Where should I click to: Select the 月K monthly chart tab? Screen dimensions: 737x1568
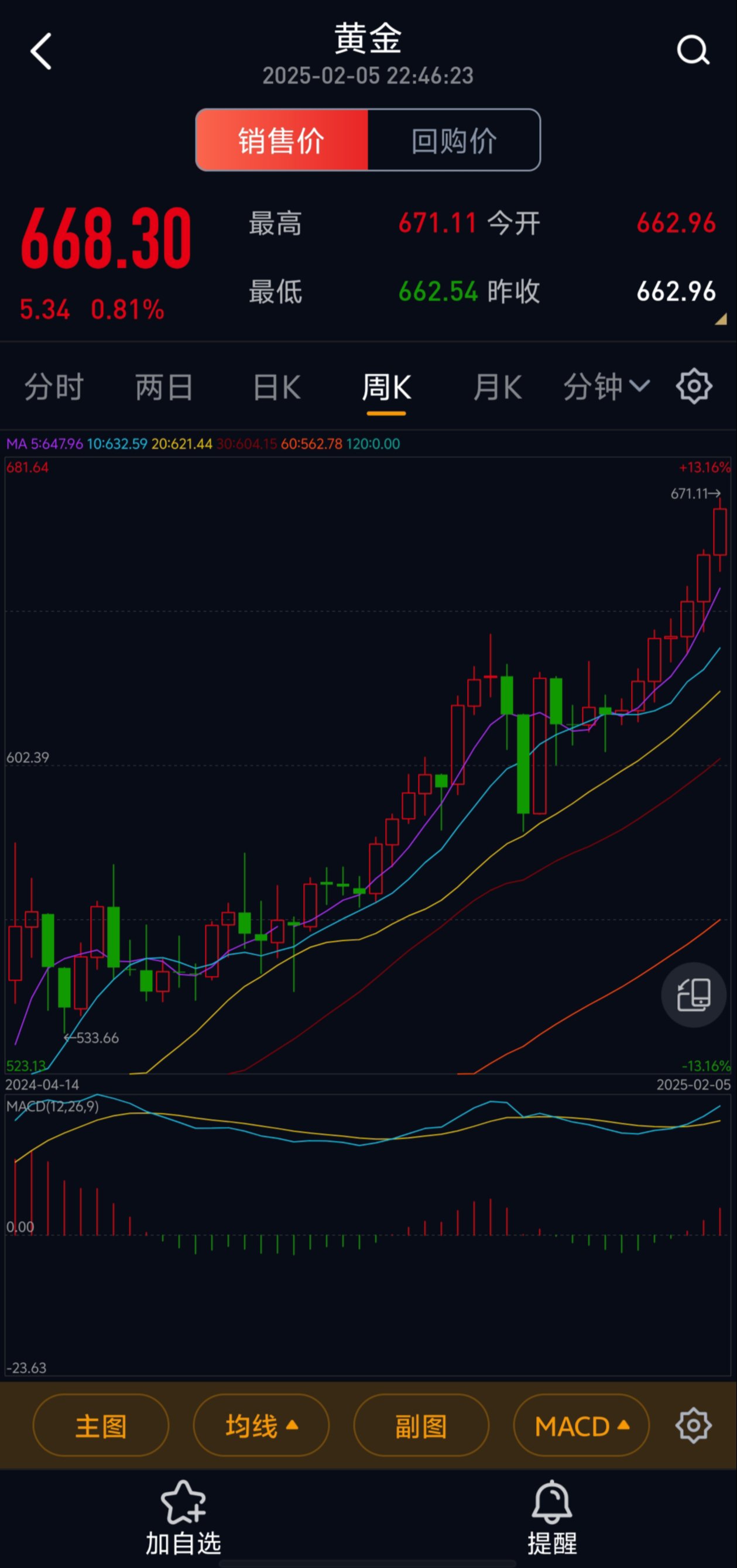[497, 386]
